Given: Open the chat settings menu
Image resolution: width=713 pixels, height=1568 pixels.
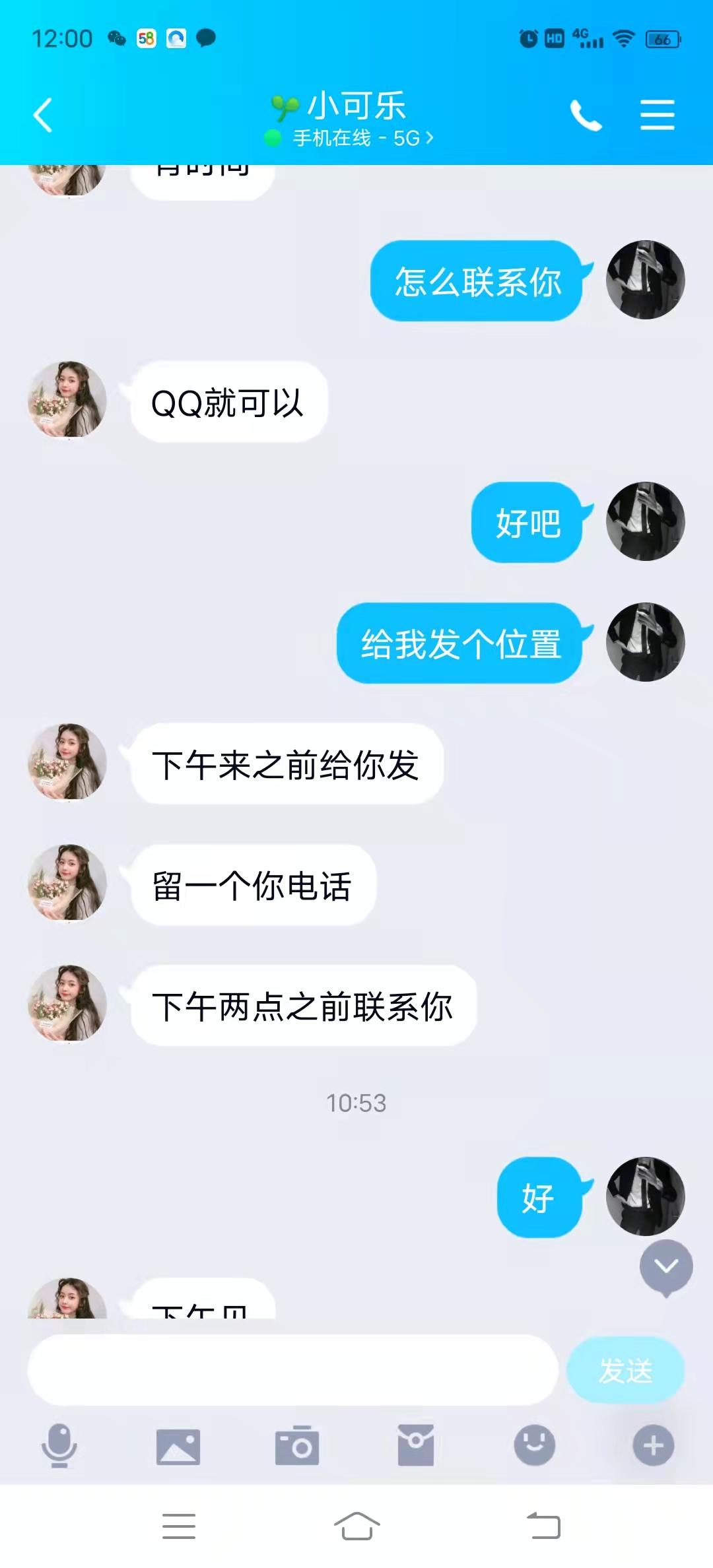Looking at the screenshot, I should click(x=657, y=115).
